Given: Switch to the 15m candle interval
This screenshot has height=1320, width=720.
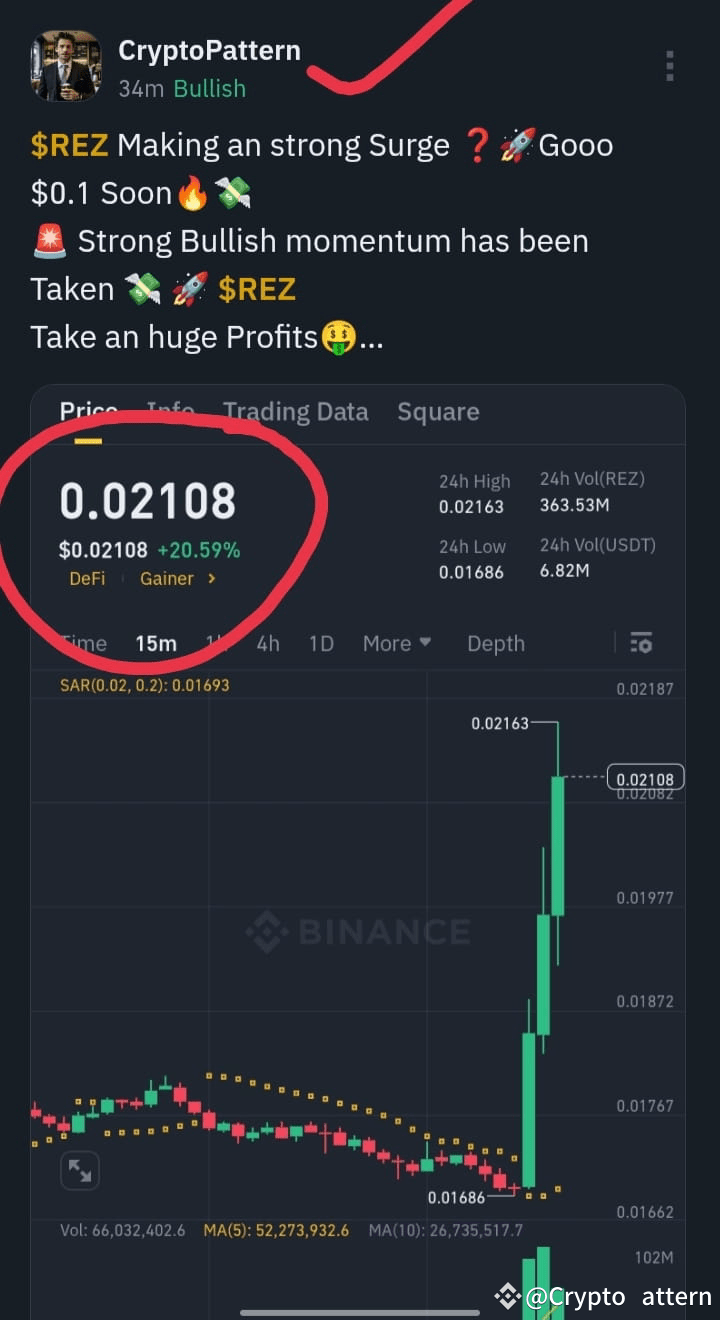Looking at the screenshot, I should [156, 643].
